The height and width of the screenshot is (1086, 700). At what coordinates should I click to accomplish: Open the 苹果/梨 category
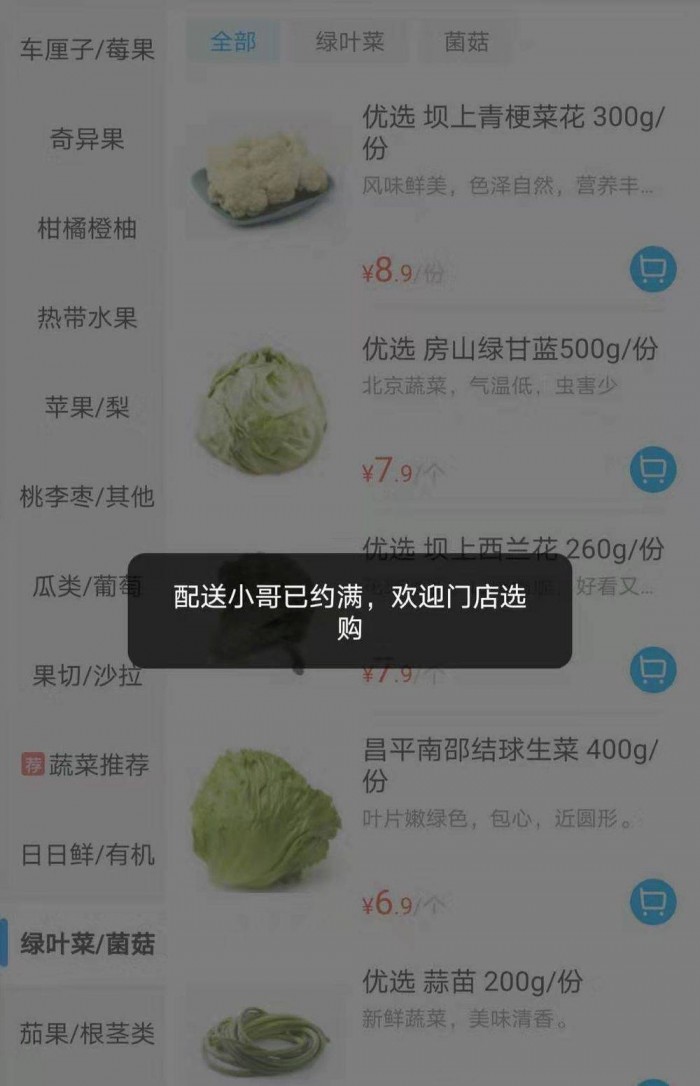[x=87, y=407]
